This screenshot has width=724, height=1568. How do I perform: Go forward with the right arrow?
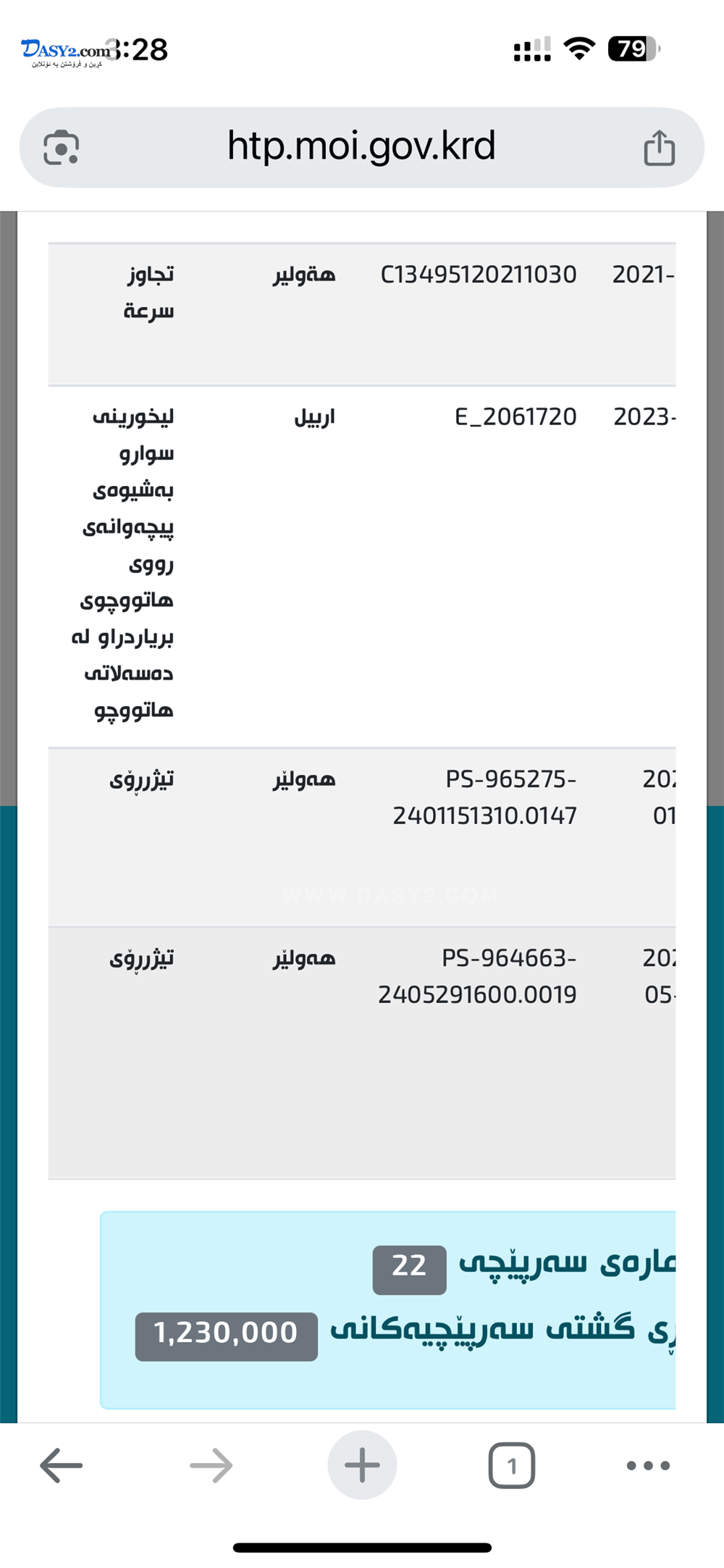coord(211,1465)
